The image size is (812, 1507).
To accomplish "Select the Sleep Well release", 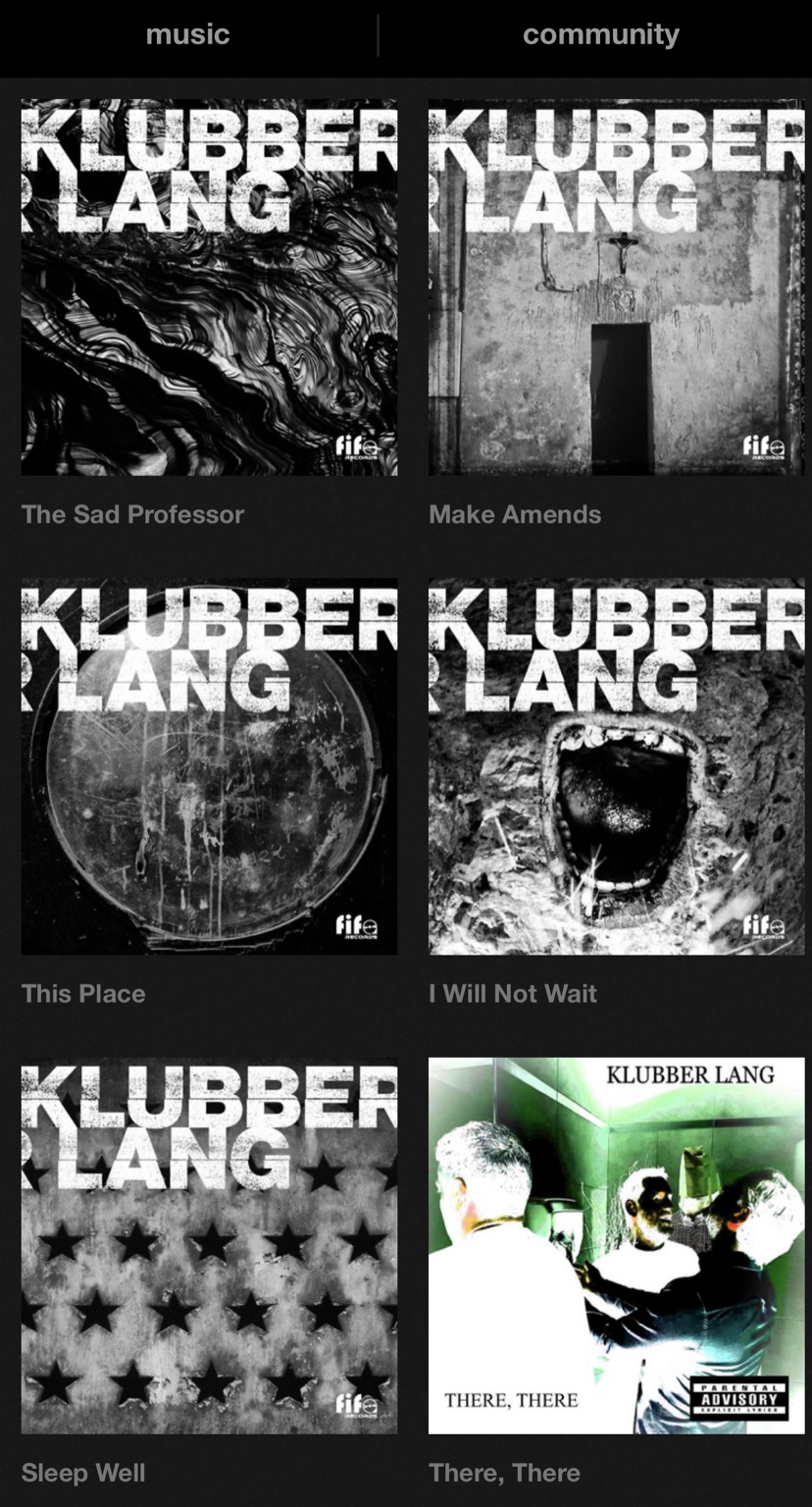I will tap(209, 1244).
